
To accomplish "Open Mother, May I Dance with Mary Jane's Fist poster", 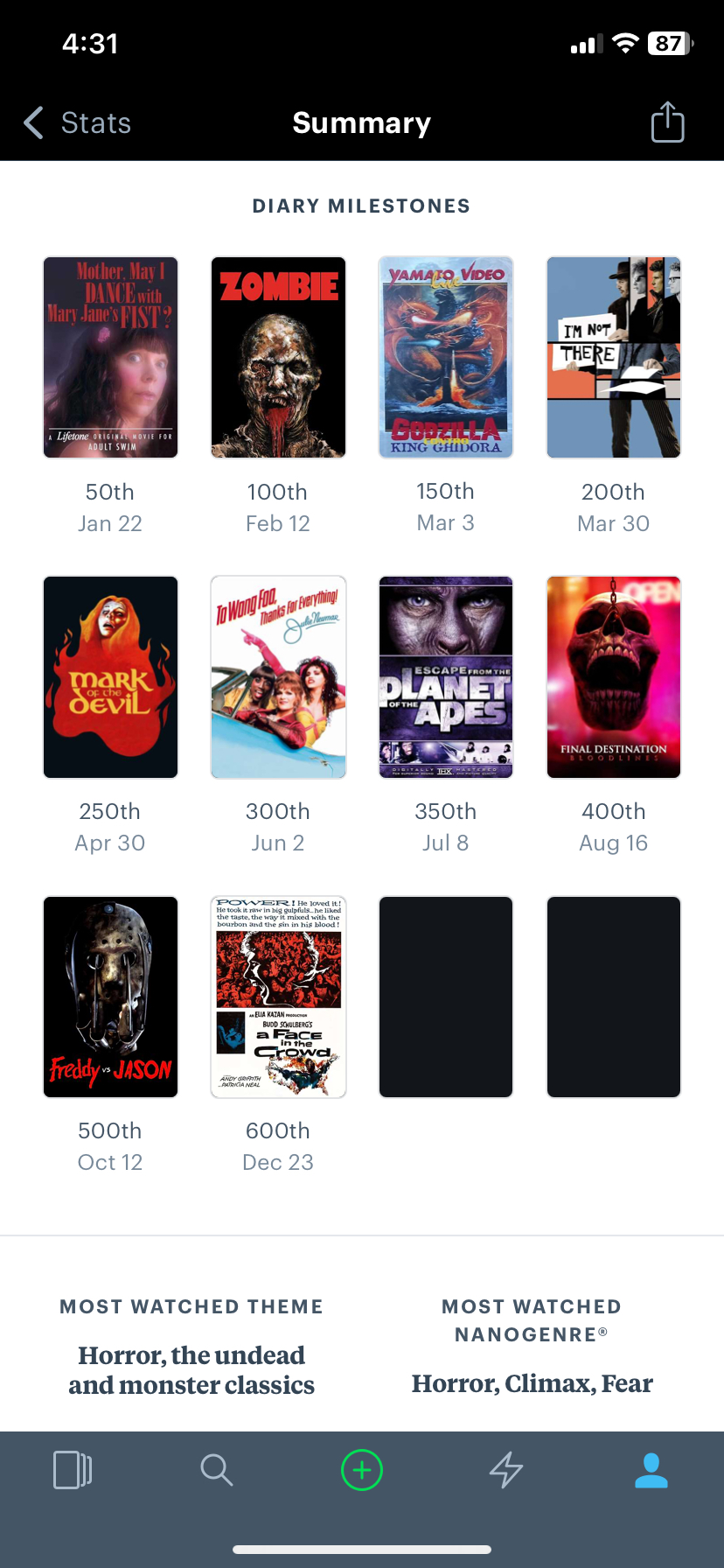I will [x=110, y=357].
